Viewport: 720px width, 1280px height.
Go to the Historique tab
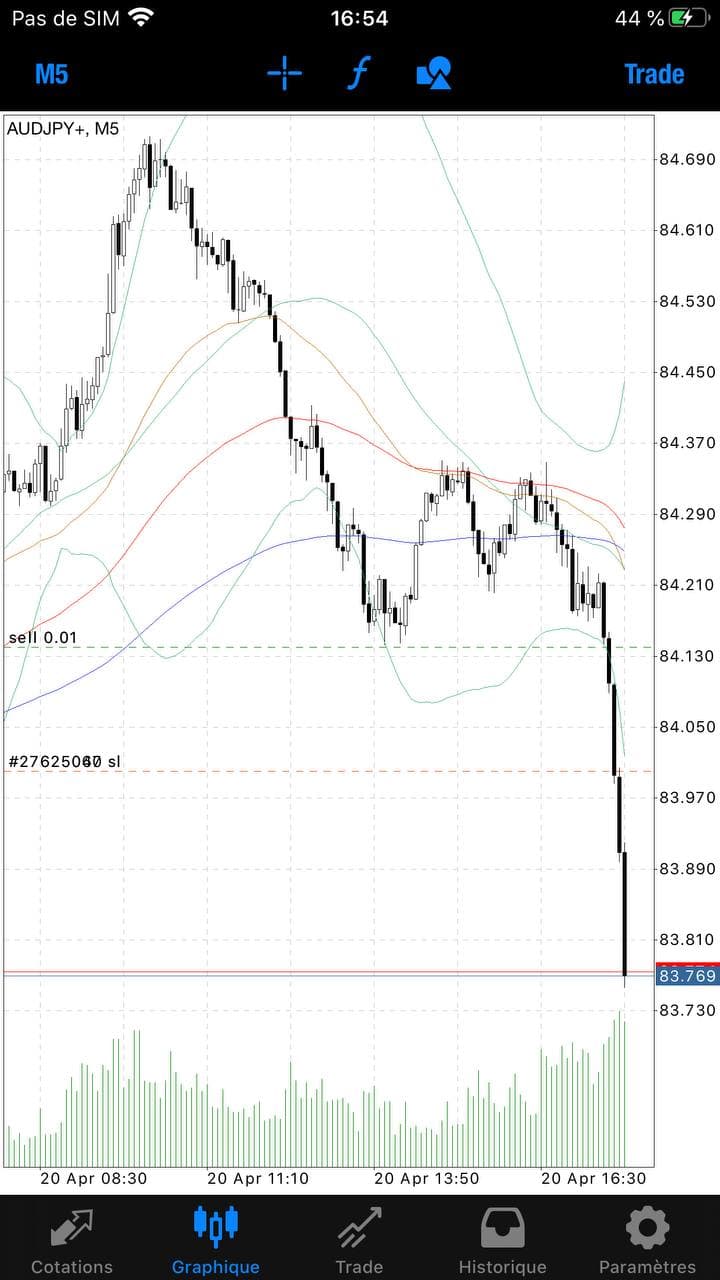coord(503,1240)
